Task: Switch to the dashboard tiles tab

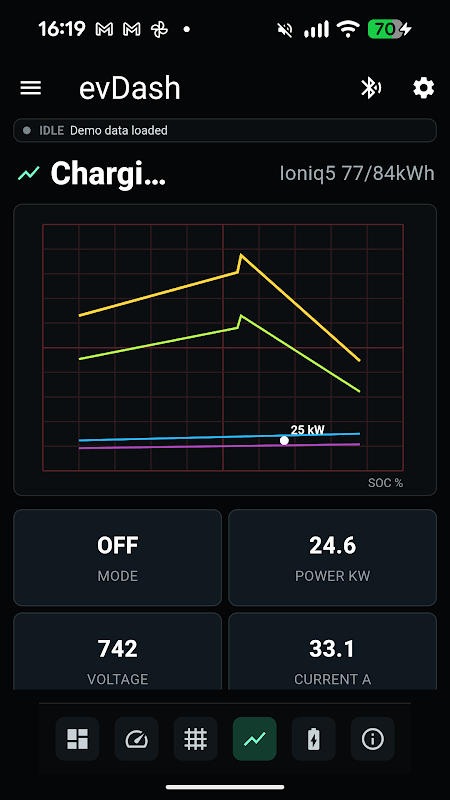Action: 78,739
